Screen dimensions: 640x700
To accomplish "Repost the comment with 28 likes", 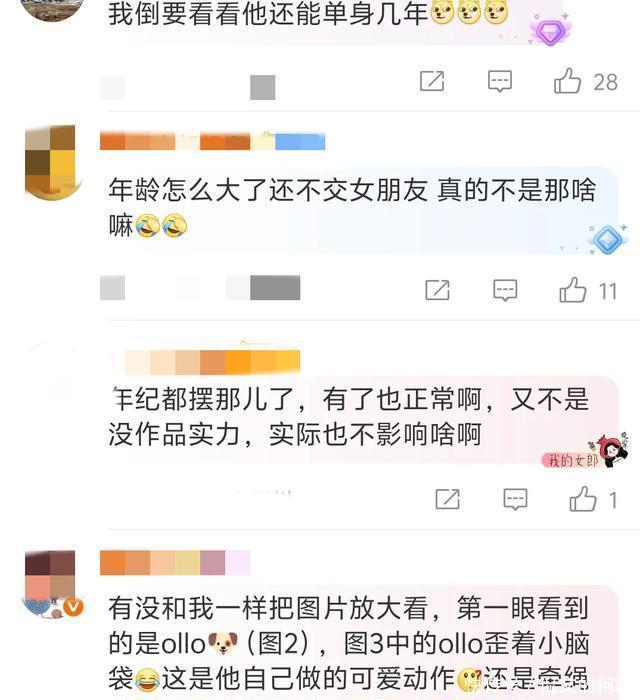I will 432,82.
